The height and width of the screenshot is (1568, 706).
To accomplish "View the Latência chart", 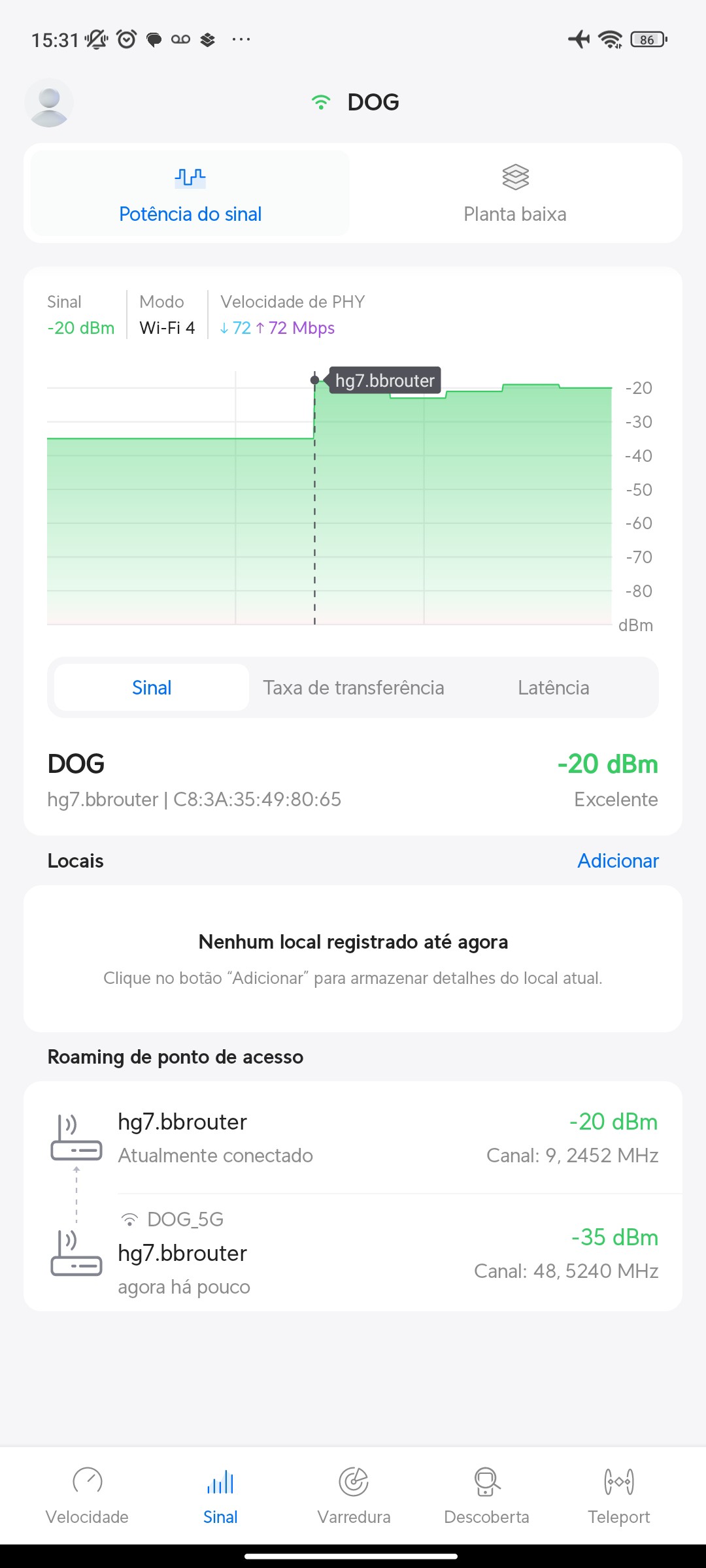I will pos(553,687).
